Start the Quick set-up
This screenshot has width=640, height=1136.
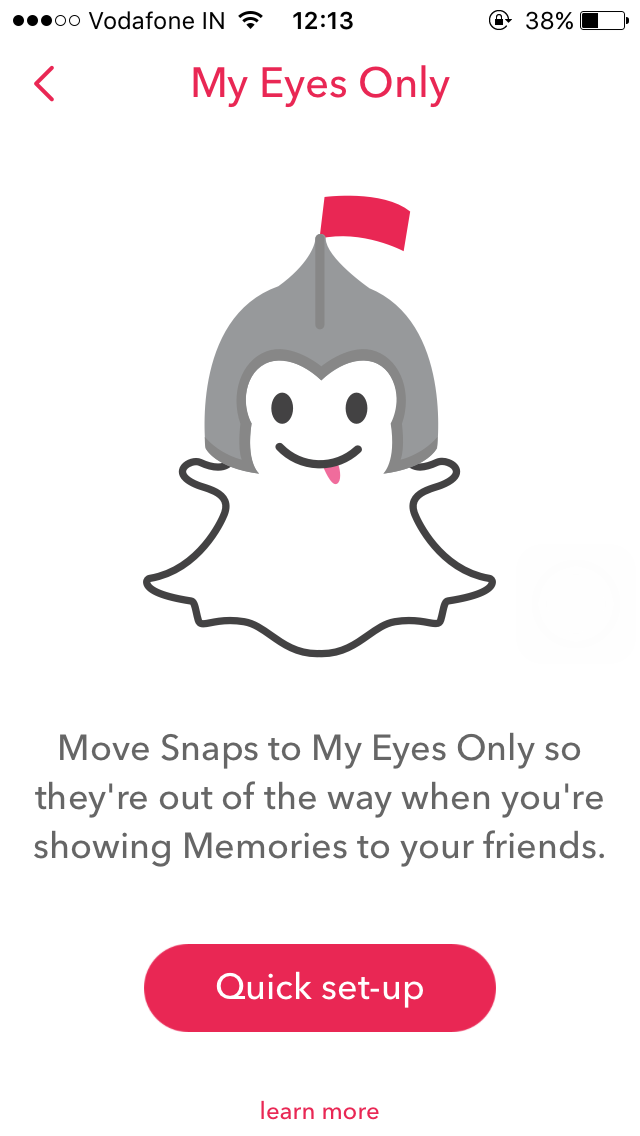(320, 987)
